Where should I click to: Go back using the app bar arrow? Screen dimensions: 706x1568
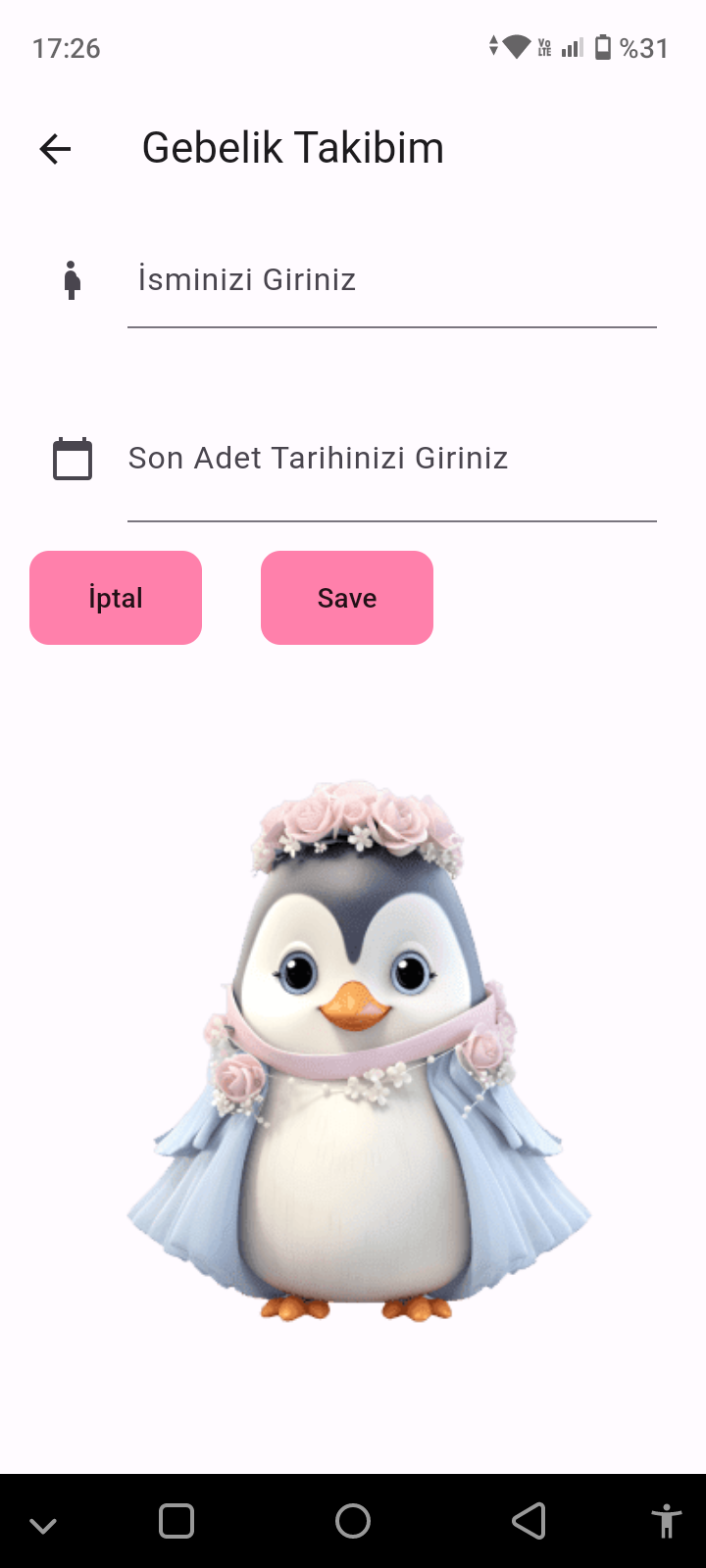56,149
